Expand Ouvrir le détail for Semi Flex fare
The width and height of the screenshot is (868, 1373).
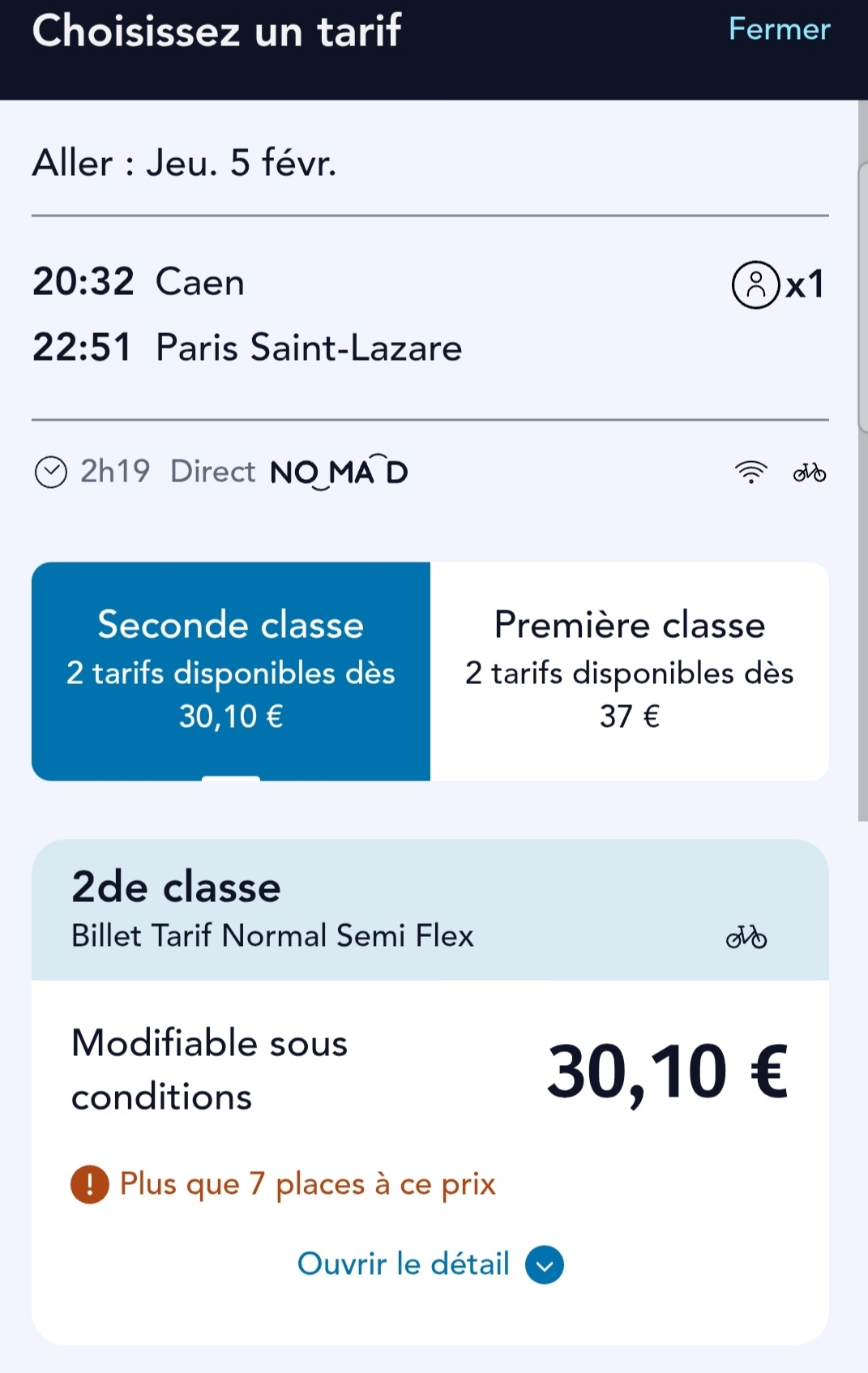pos(430,1264)
